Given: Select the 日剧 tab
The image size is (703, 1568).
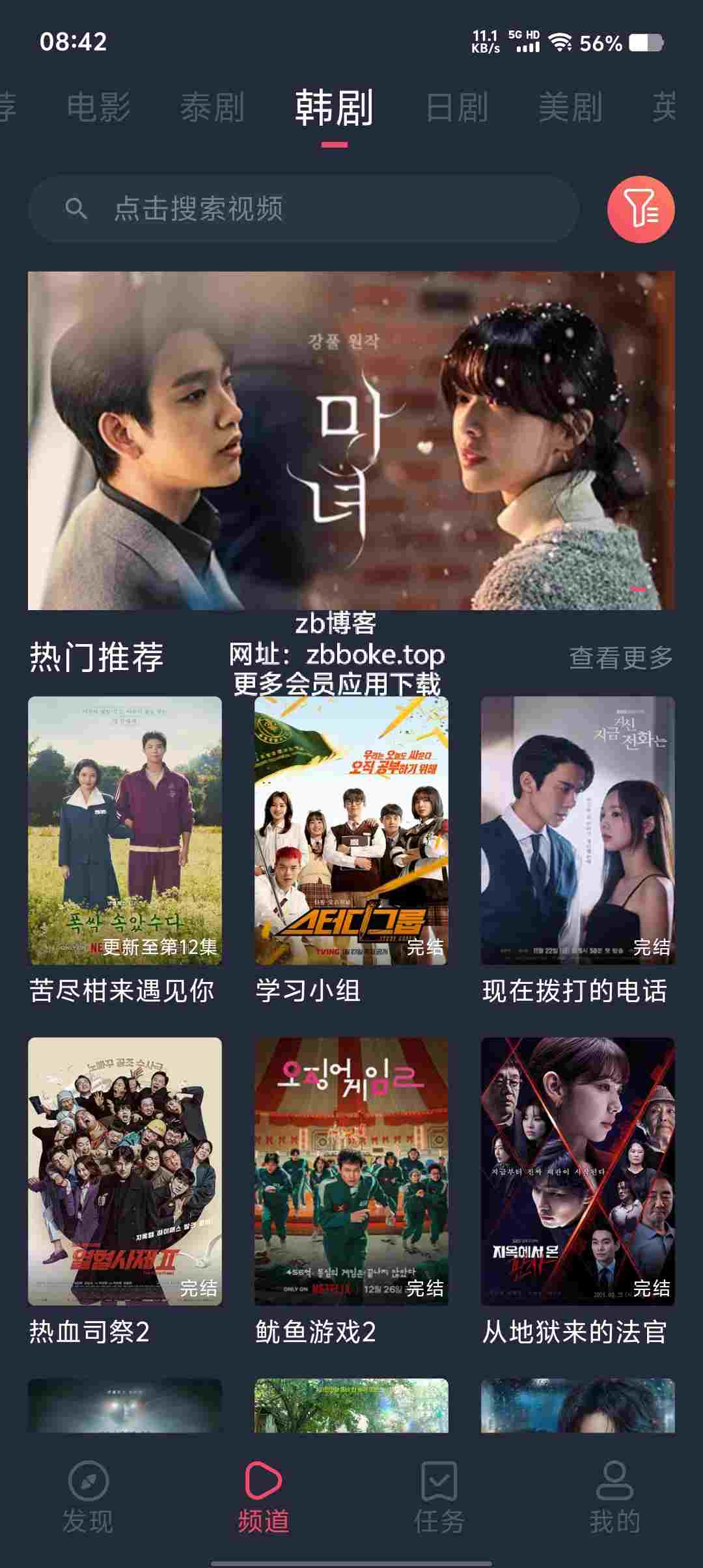Looking at the screenshot, I should (457, 107).
